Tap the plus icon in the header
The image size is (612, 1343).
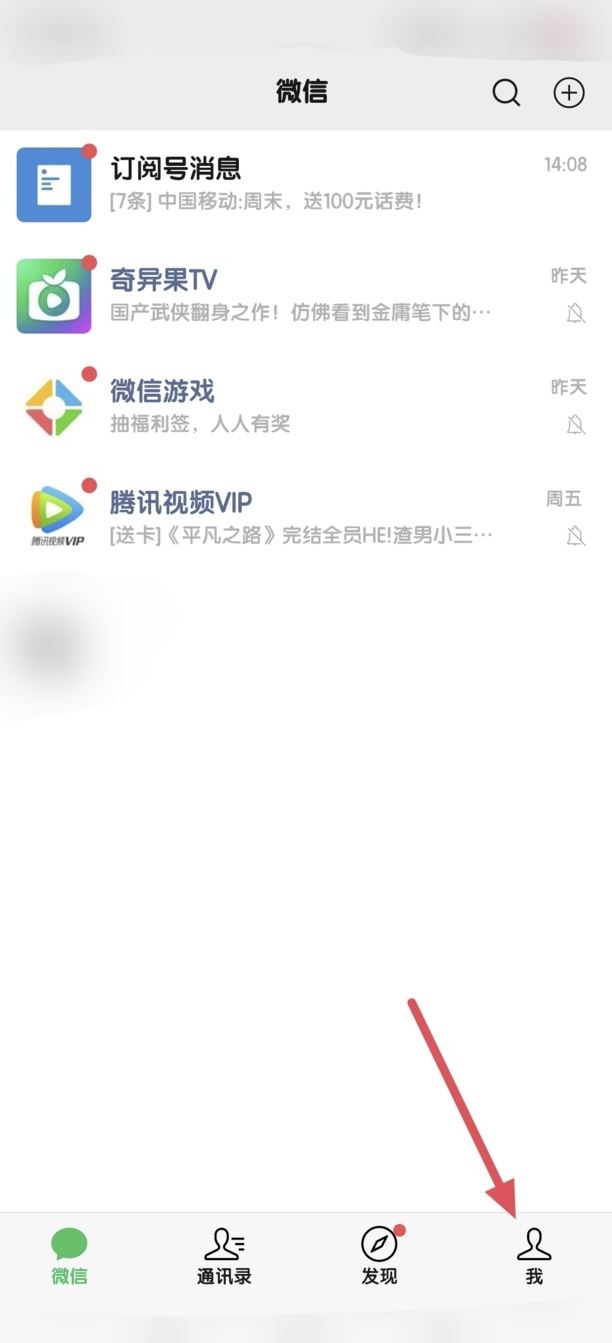[x=569, y=93]
